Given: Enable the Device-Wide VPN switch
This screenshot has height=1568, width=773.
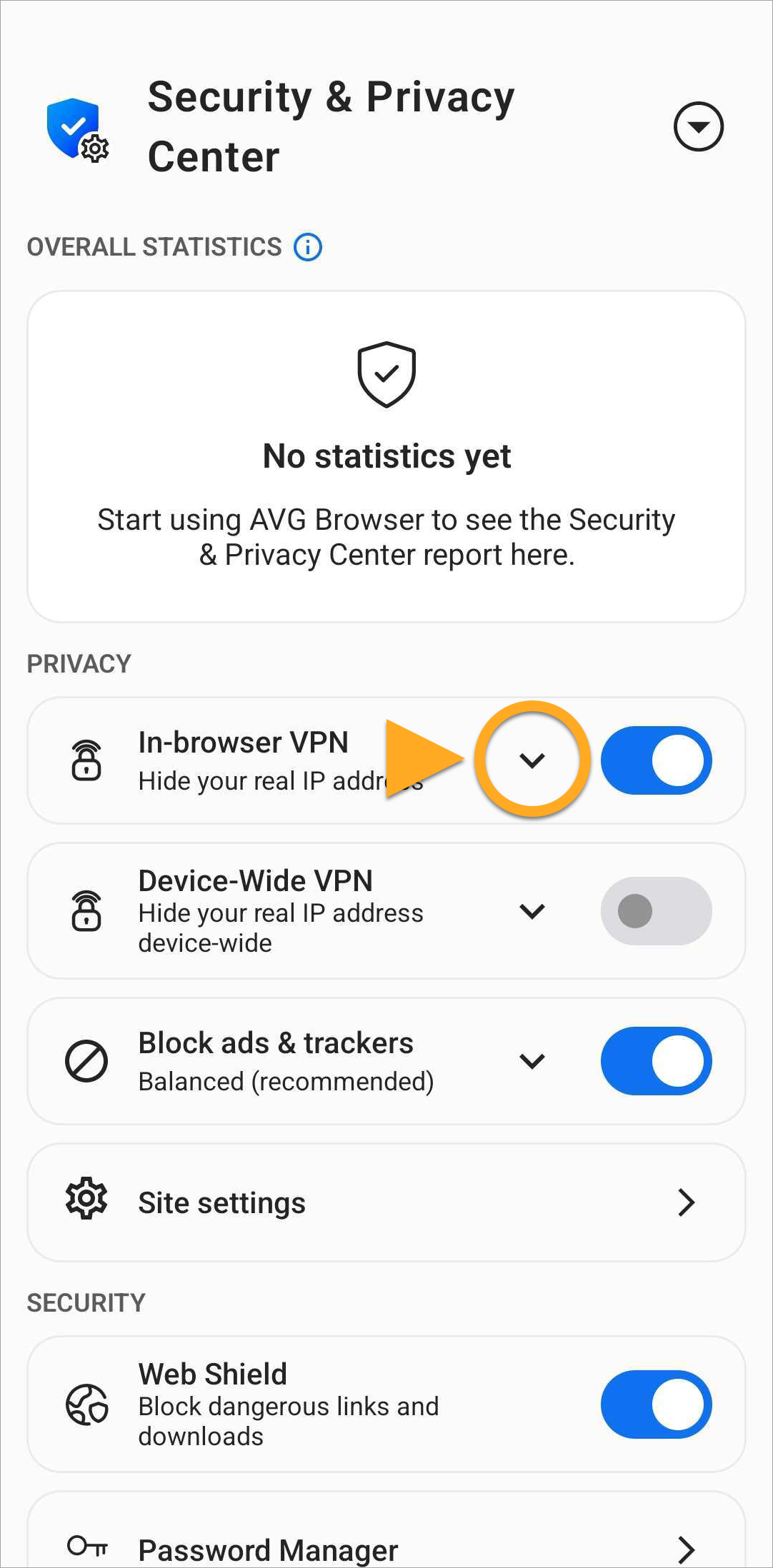Looking at the screenshot, I should 656,911.
